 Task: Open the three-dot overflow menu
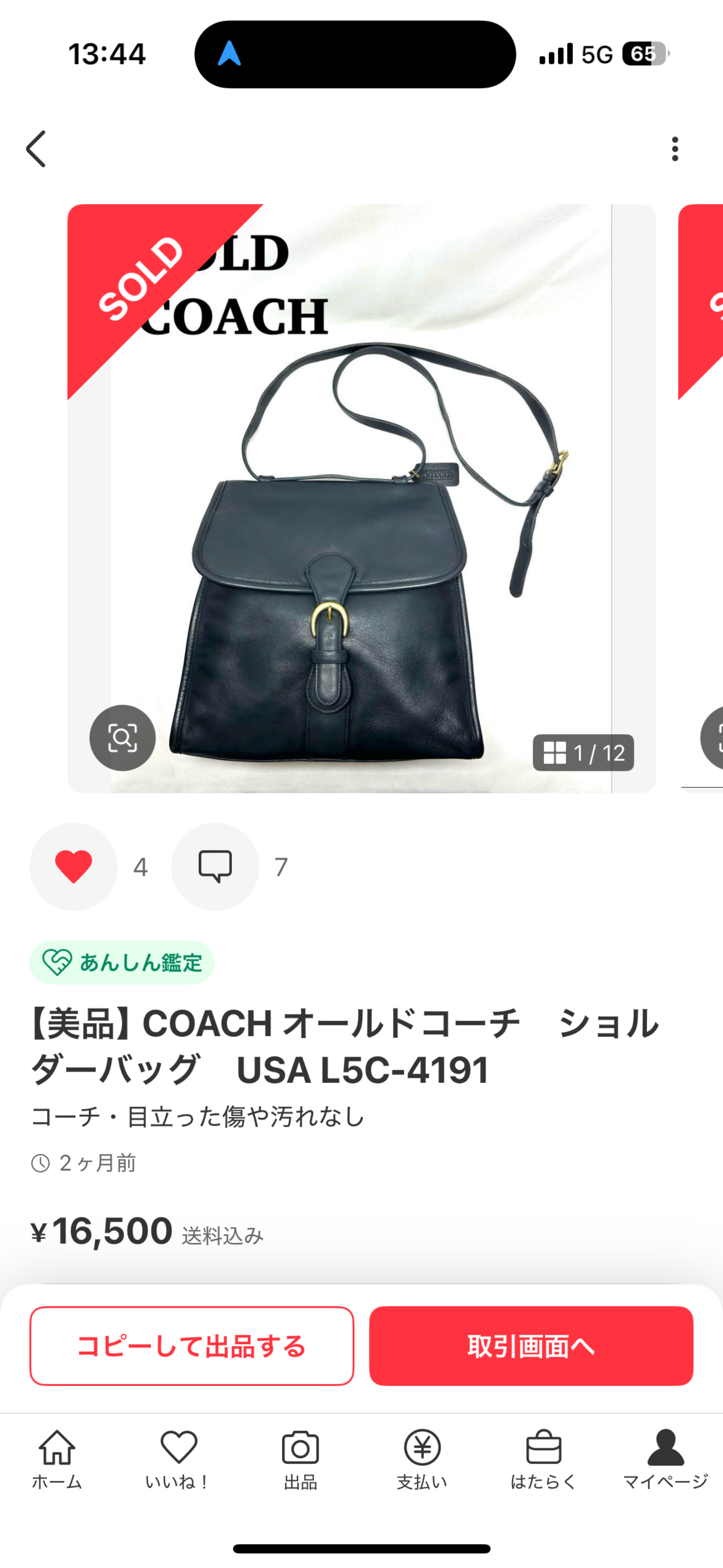tap(674, 149)
